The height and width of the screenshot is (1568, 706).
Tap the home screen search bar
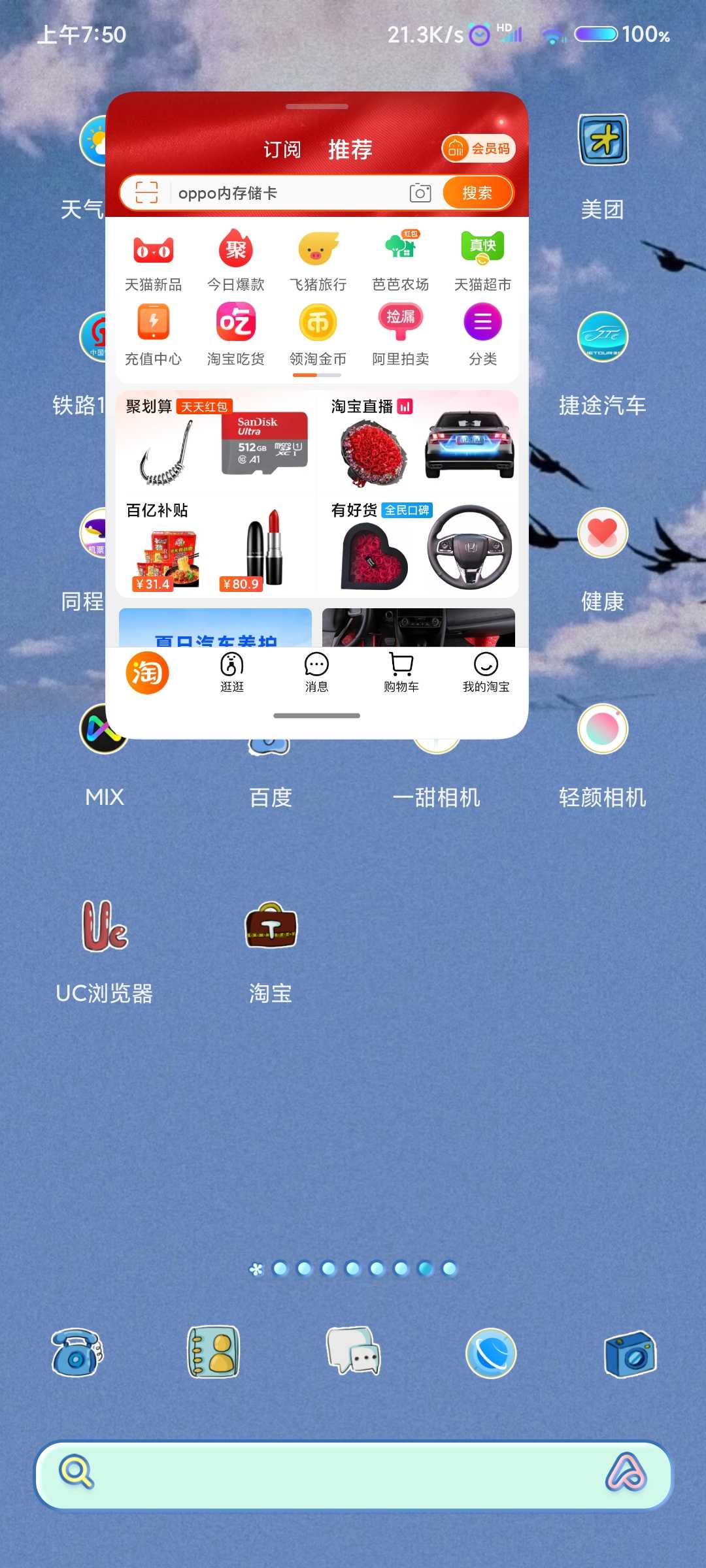pos(353,1475)
